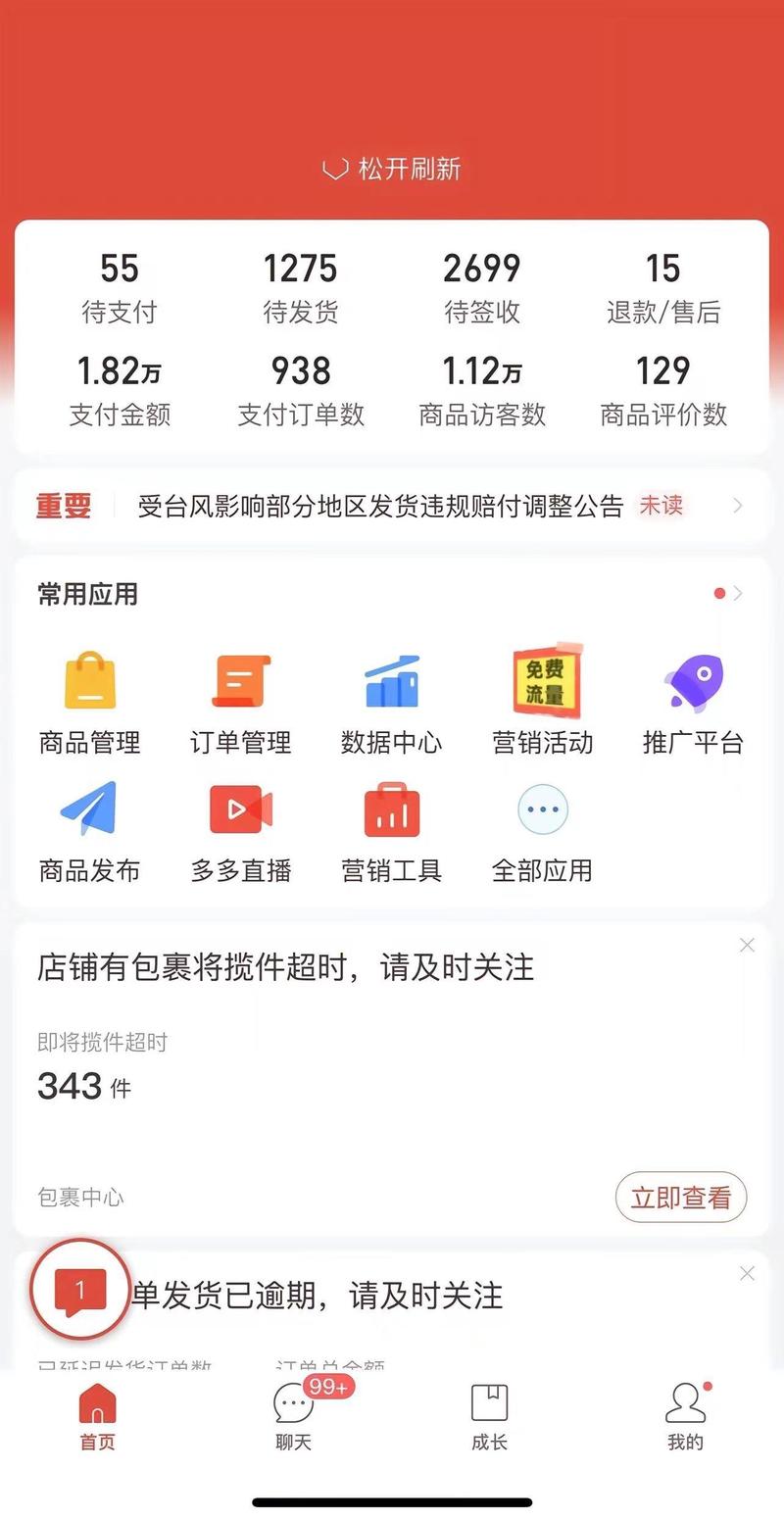Tap 立即查看 to view packages
The image size is (784, 1520).
click(x=681, y=1198)
